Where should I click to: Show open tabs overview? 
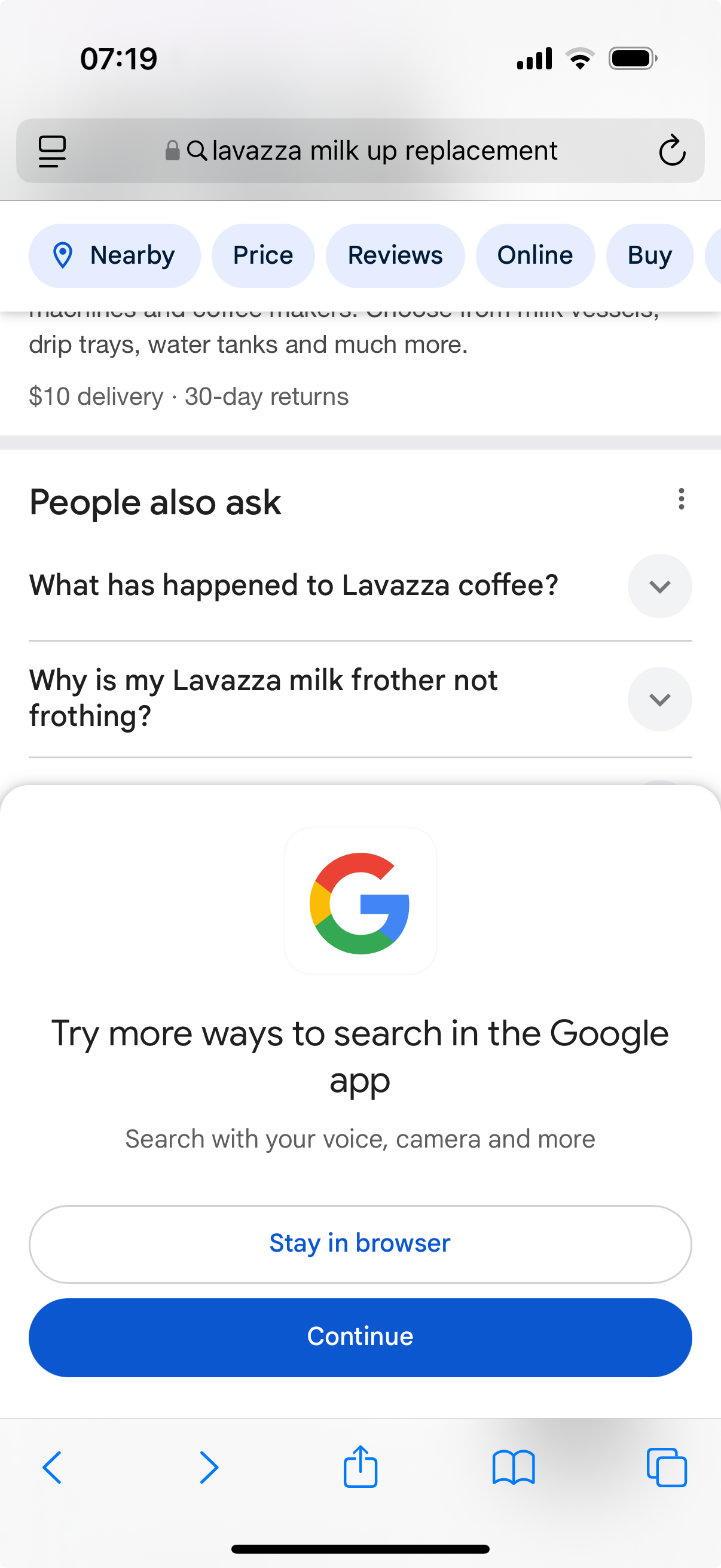click(666, 1468)
